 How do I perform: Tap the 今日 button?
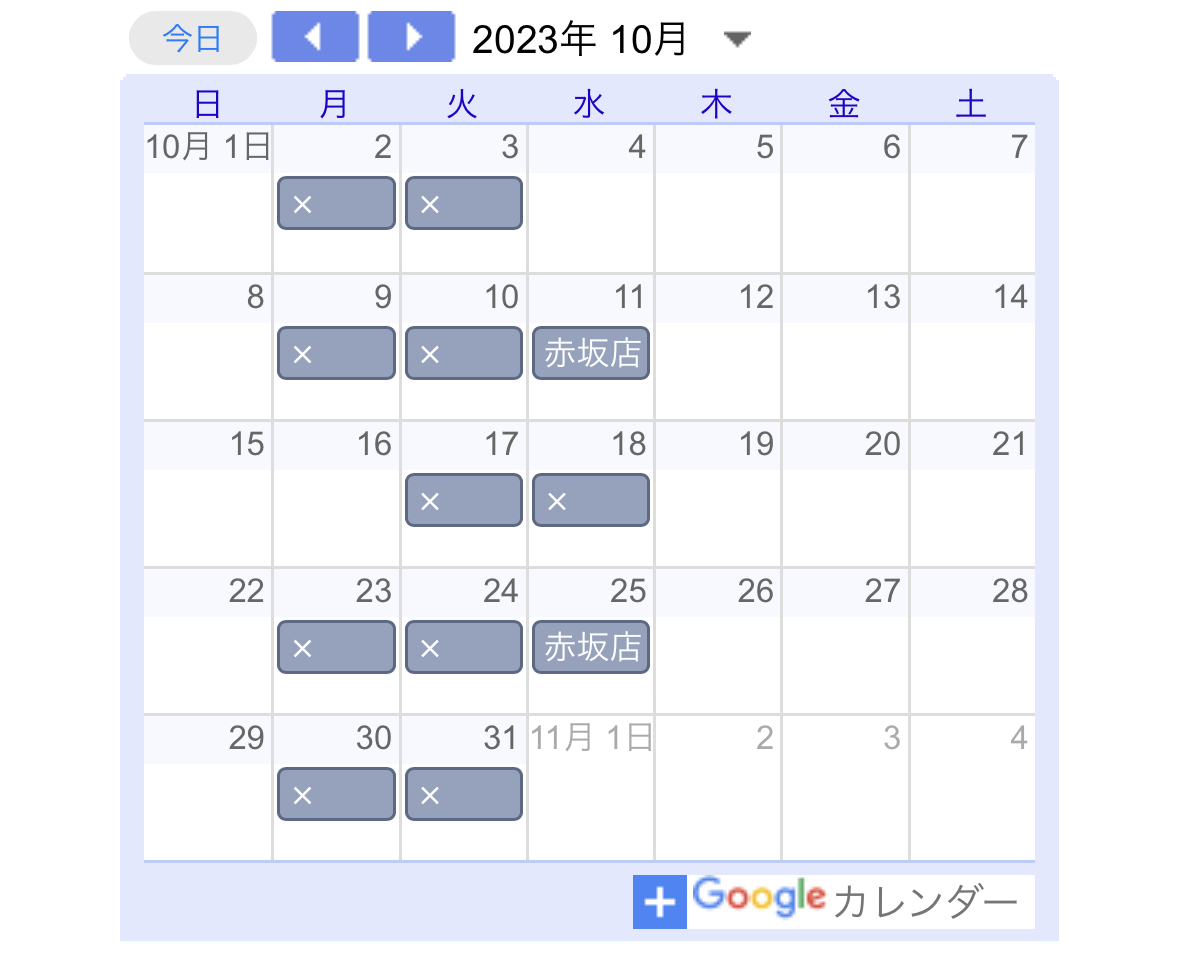(192, 39)
